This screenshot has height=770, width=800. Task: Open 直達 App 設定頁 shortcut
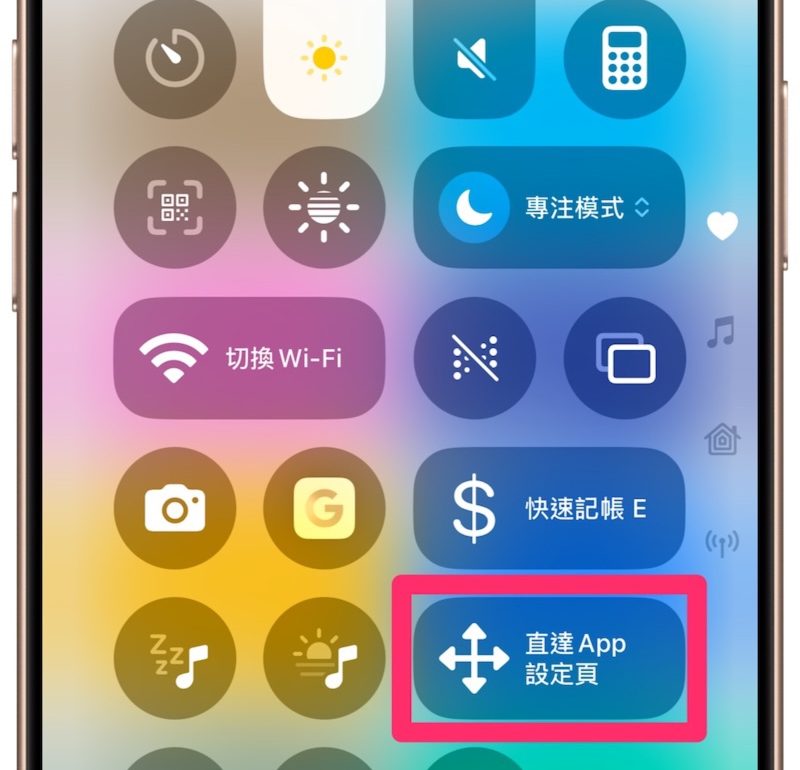click(549, 657)
